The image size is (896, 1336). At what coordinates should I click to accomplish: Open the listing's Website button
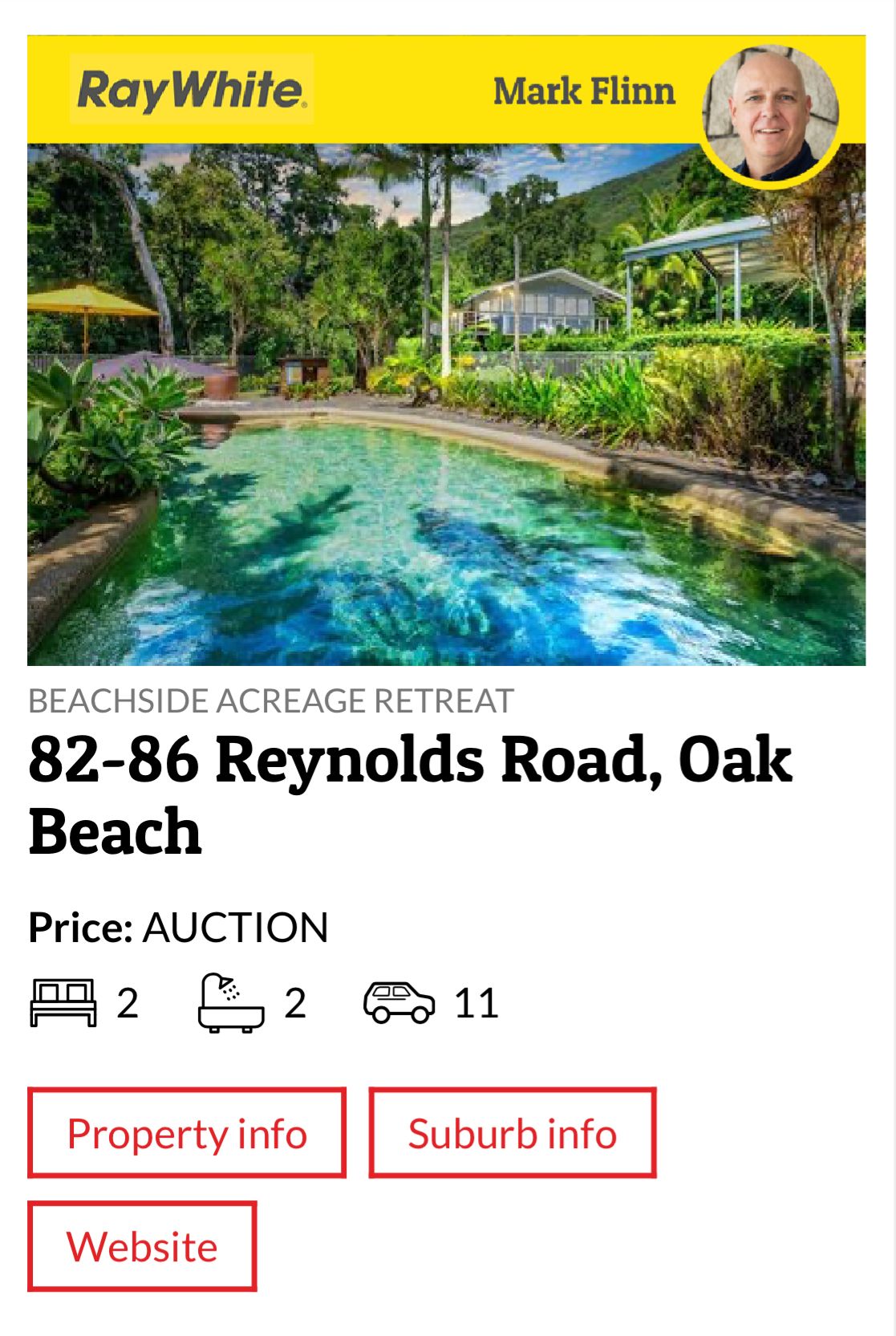(x=142, y=1246)
